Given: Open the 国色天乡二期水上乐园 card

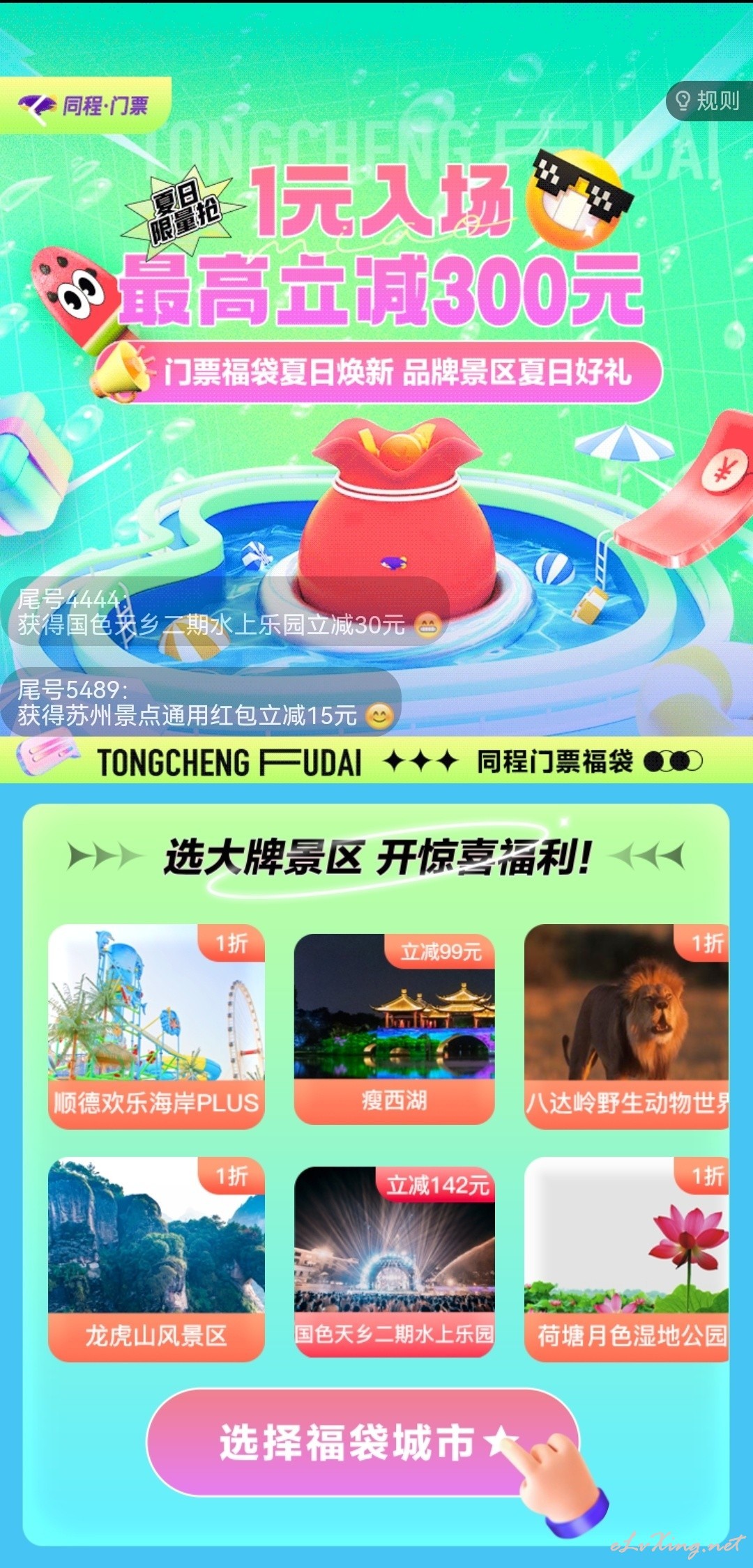Looking at the screenshot, I should (395, 1261).
